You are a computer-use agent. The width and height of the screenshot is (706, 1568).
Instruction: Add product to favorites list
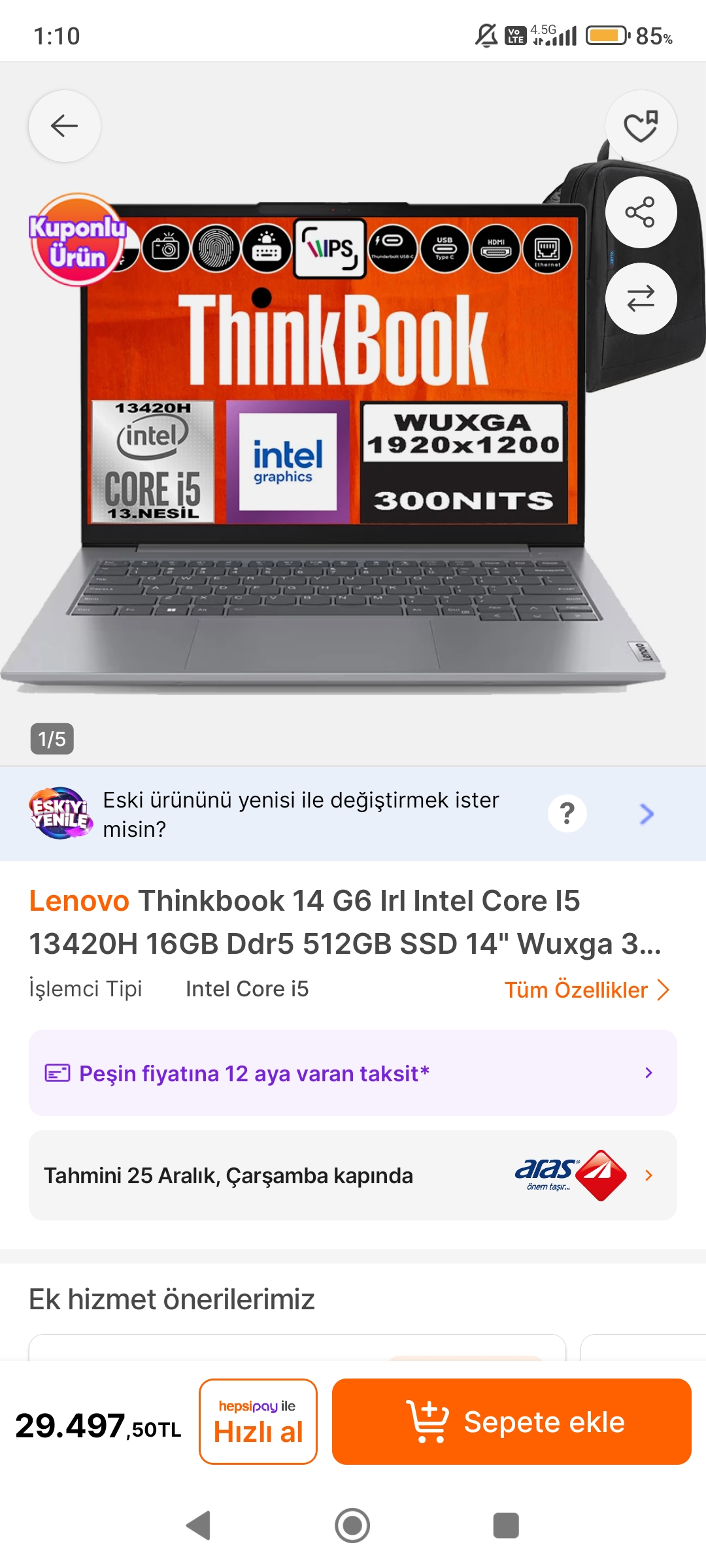tap(641, 125)
